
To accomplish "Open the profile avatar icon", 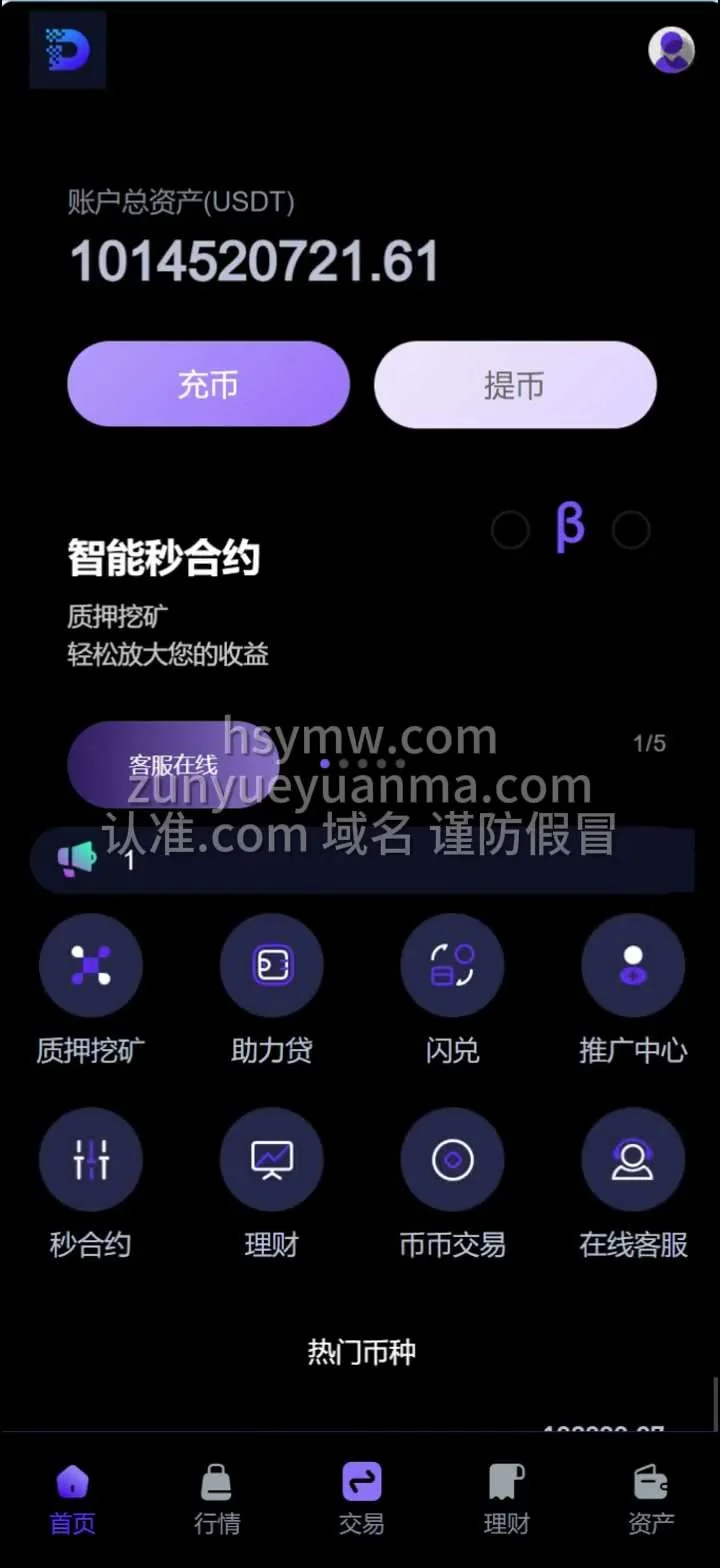I will point(671,49).
